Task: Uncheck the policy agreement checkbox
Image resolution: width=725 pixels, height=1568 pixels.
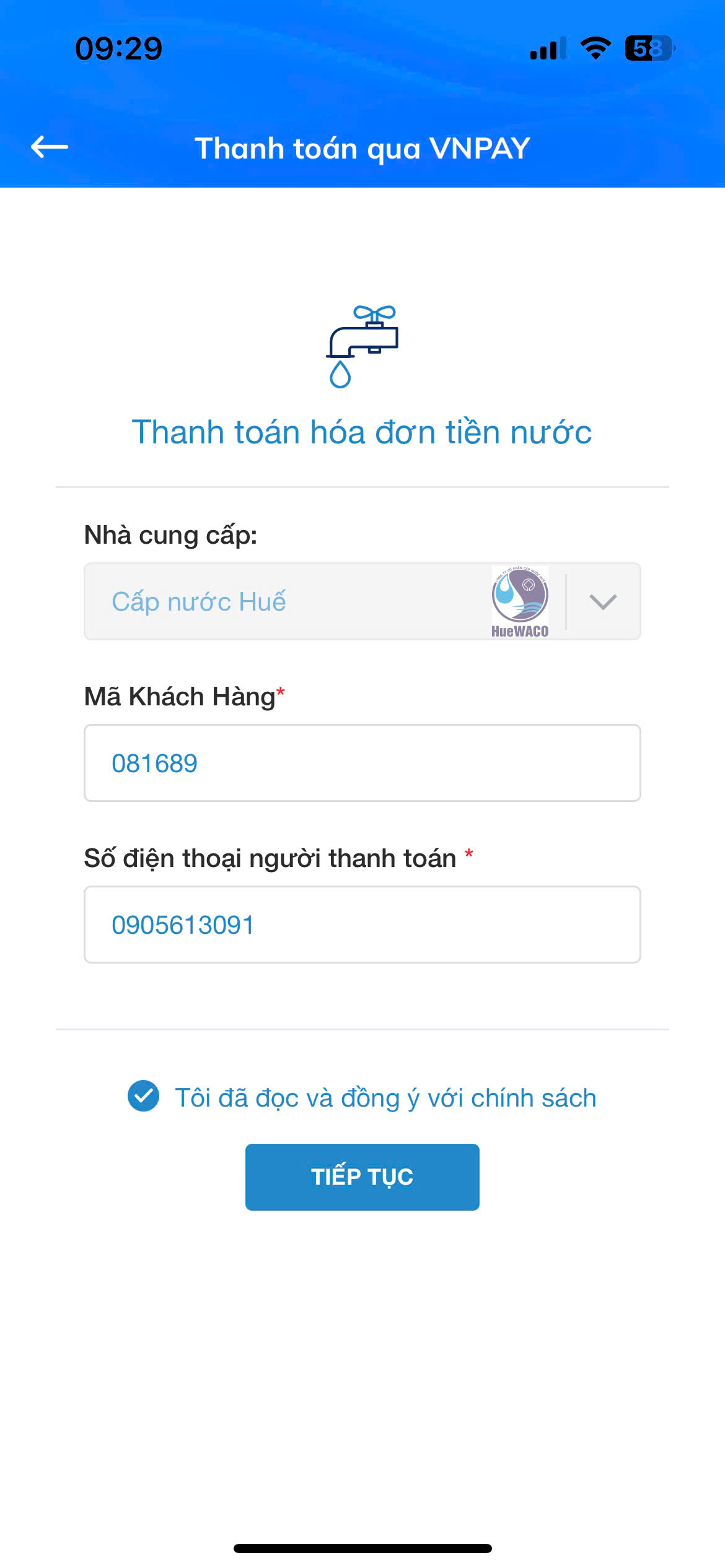Action: (143, 1096)
